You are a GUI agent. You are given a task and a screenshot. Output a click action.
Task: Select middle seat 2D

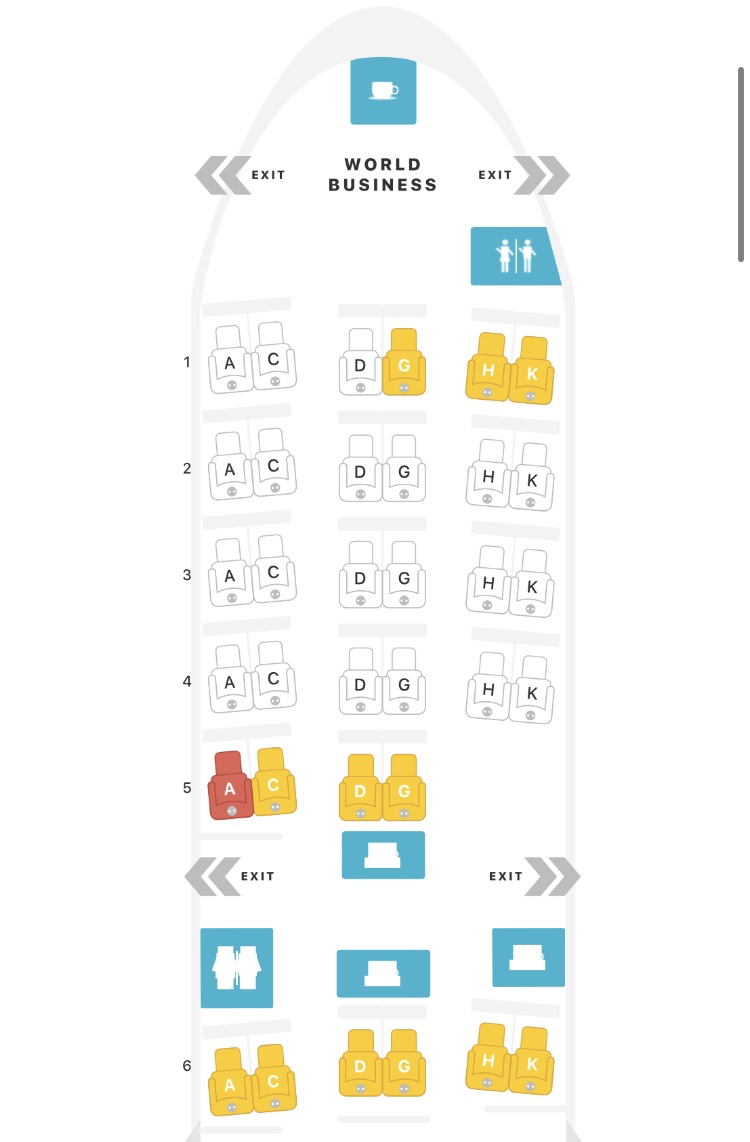coord(360,471)
